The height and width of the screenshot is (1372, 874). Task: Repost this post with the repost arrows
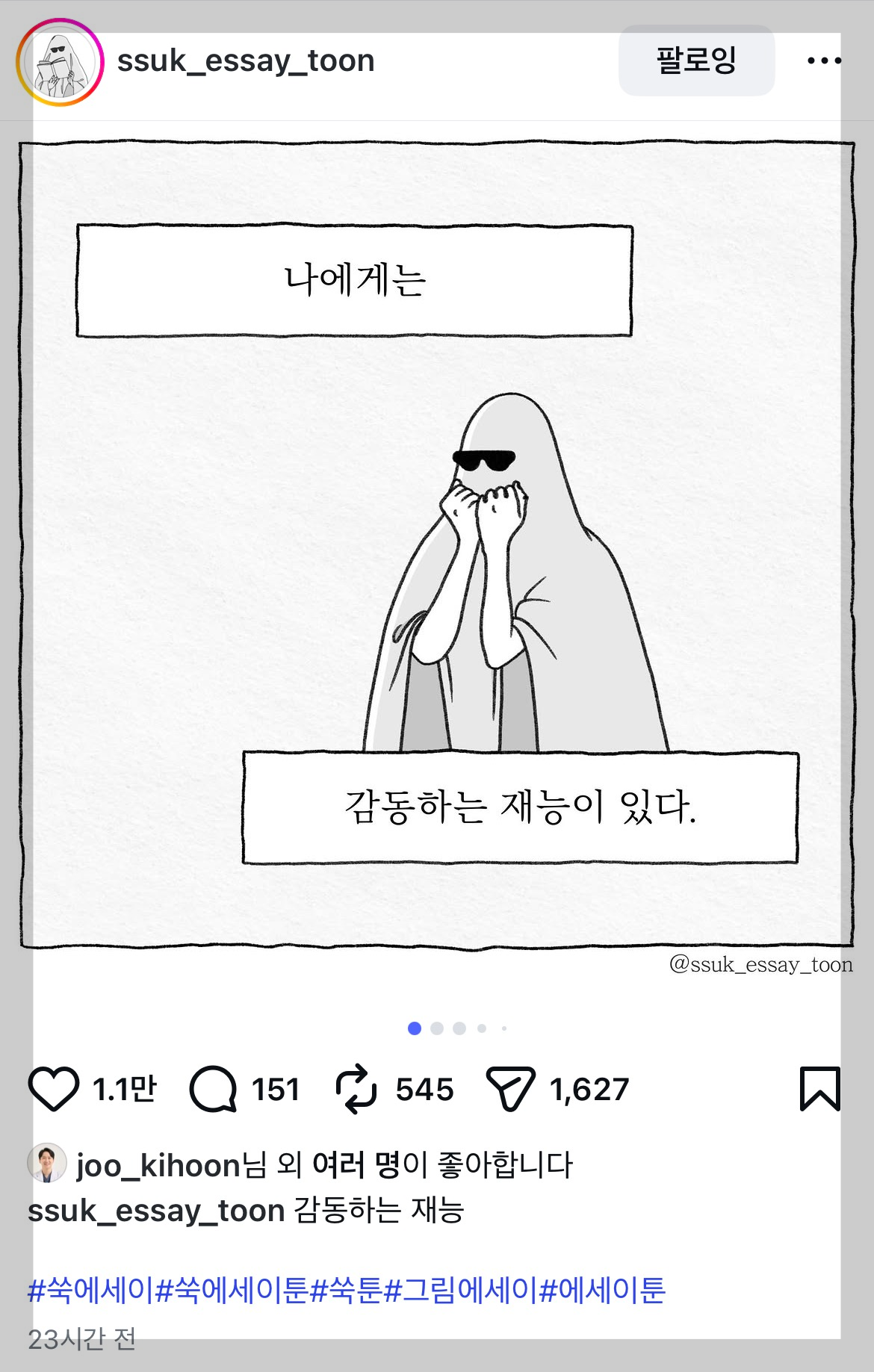tap(356, 1089)
